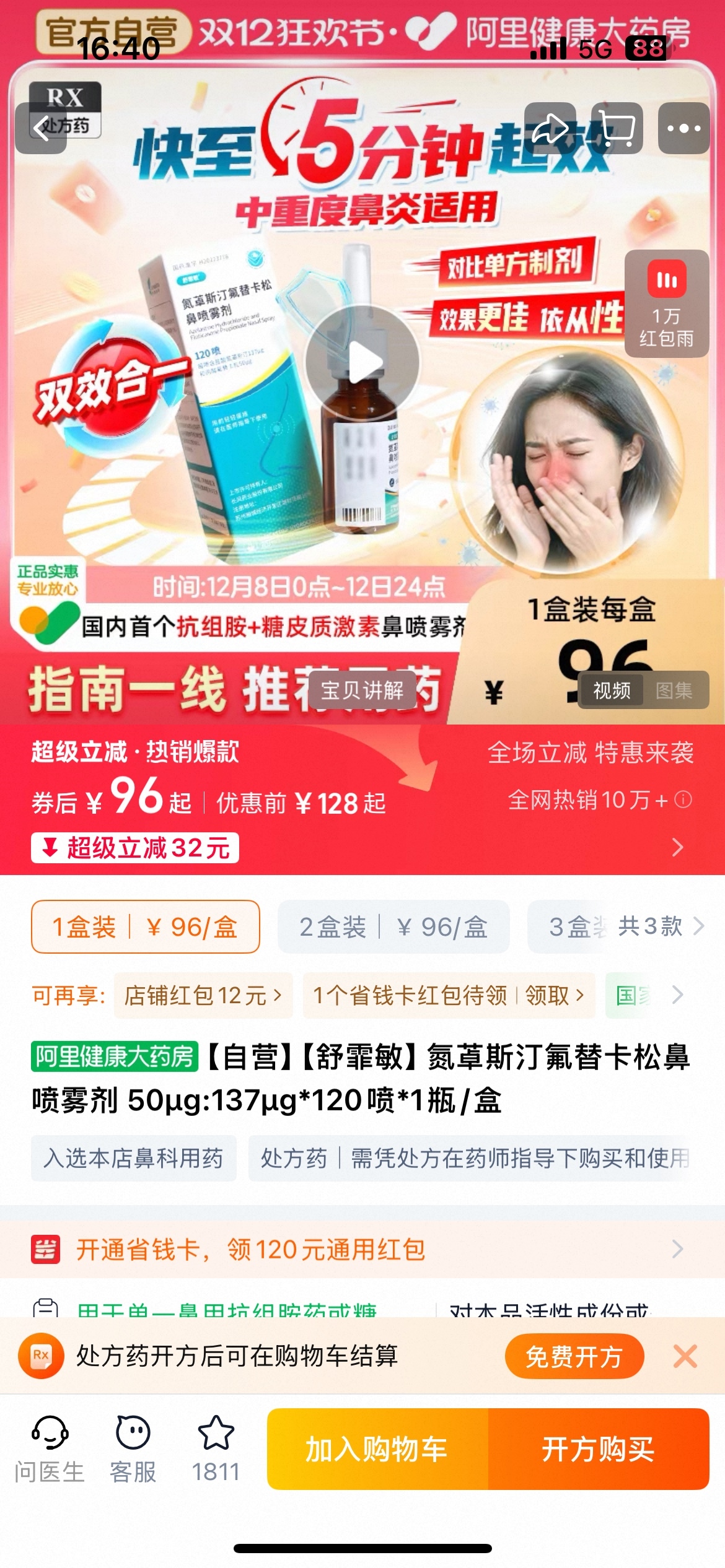The image size is (725, 1568).
Task: Open the three-dot overflow menu
Action: [683, 128]
